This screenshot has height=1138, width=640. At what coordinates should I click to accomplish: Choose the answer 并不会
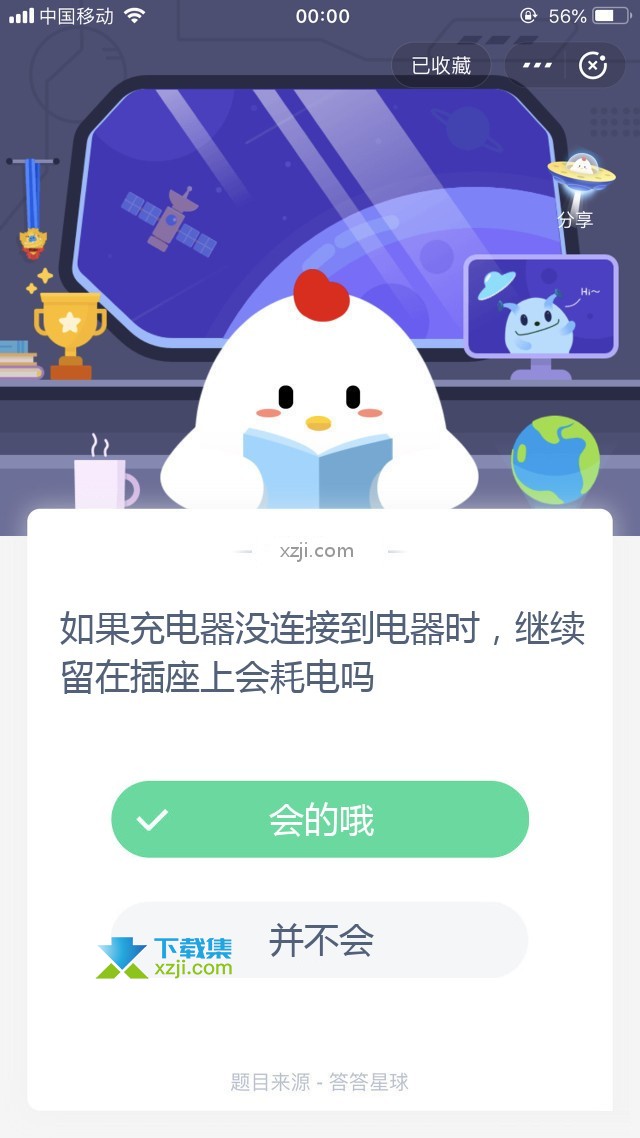coord(320,940)
